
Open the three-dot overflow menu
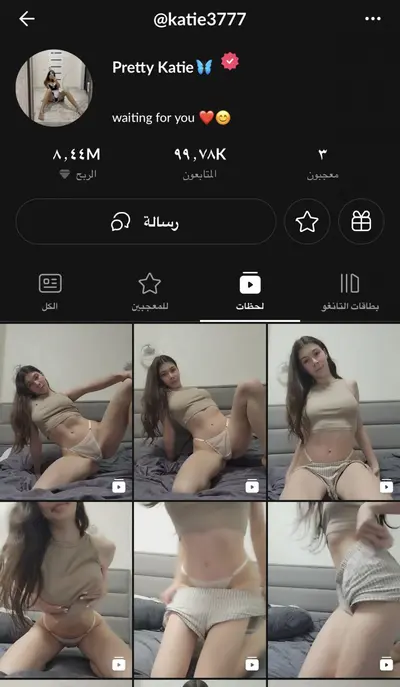click(373, 19)
